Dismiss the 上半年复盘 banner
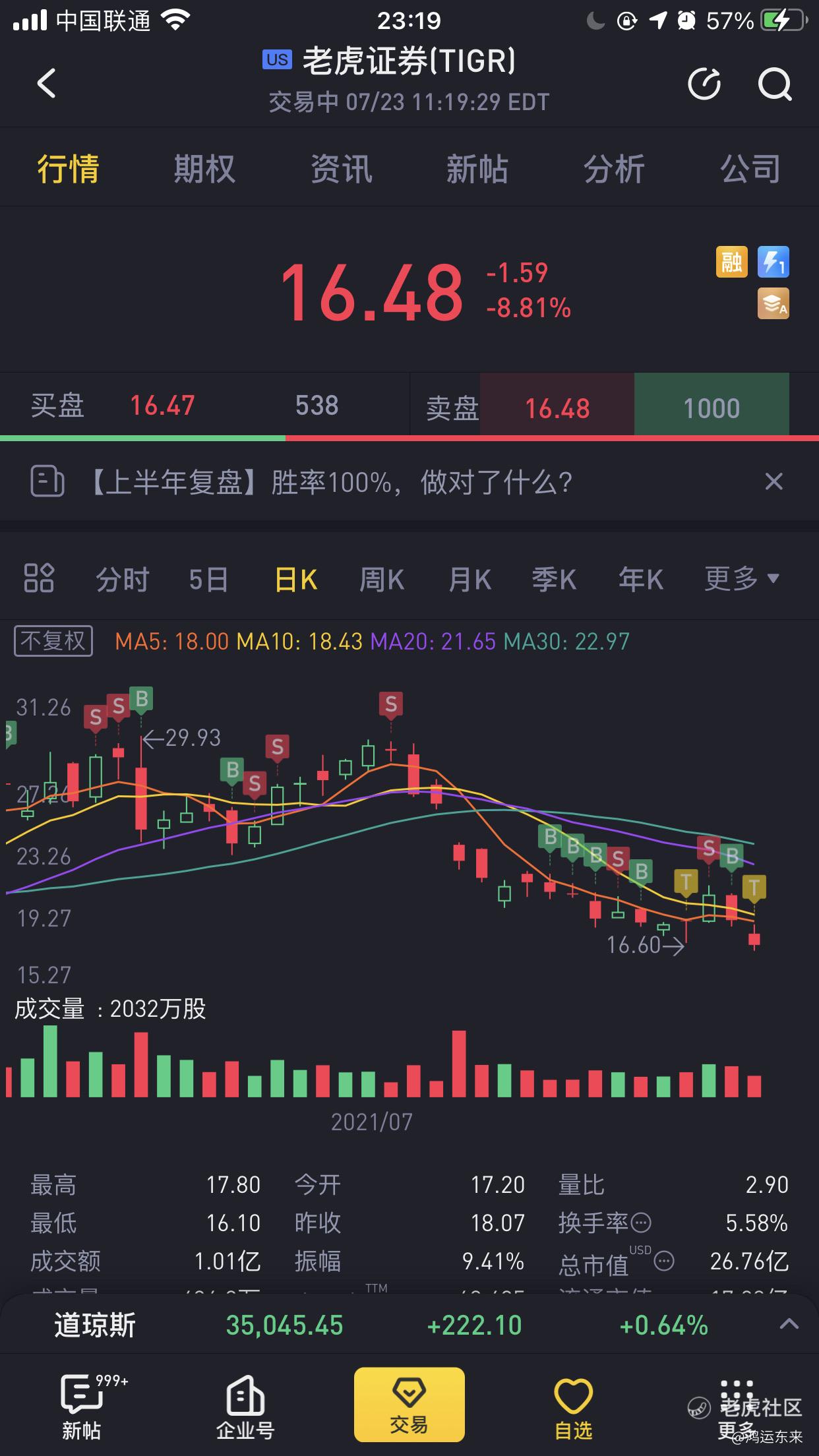This screenshot has height=1456, width=819. 773,481
